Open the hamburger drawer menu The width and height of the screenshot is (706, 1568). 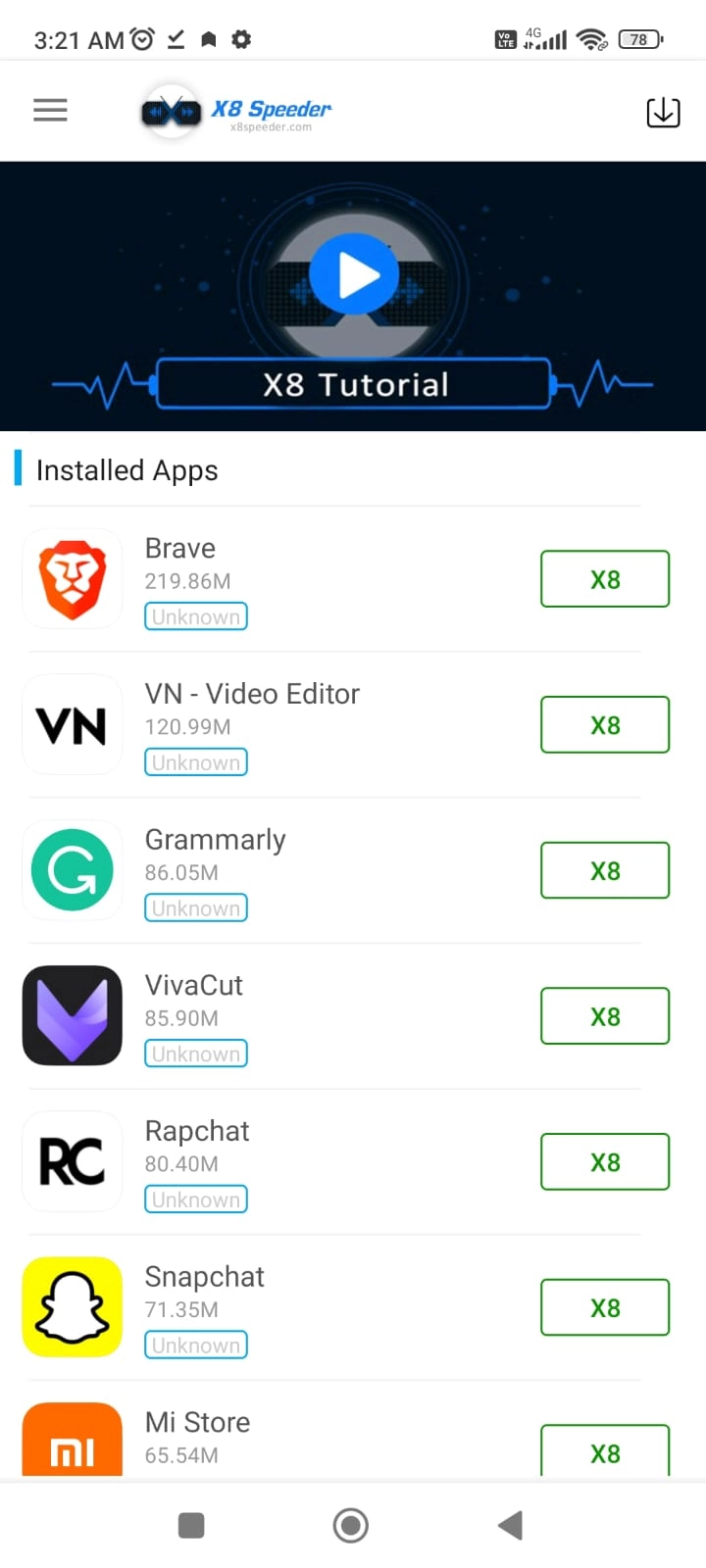[x=50, y=110]
